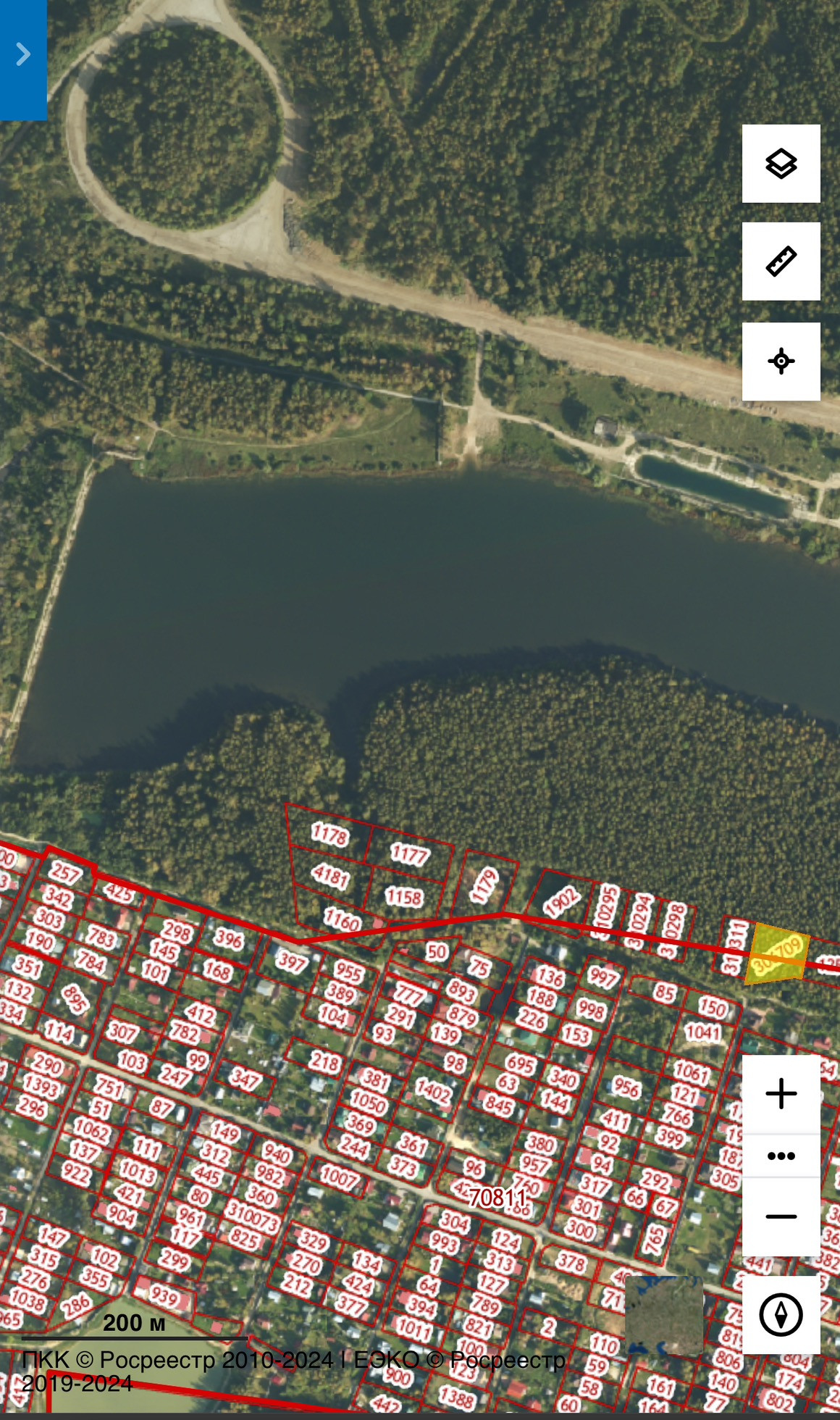Image resolution: width=840 pixels, height=1420 pixels.
Task: Reset map orientation with the compass
Action: 781,1314
